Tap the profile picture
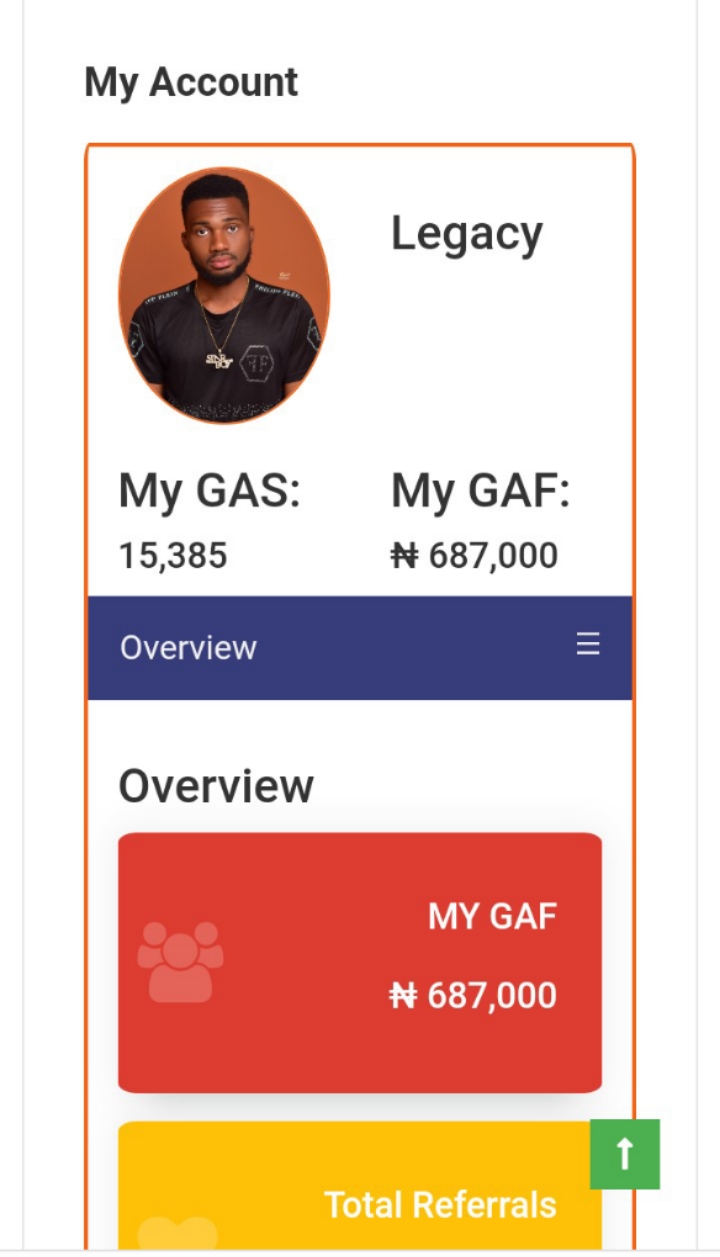The height and width of the screenshot is (1257, 720). click(224, 295)
